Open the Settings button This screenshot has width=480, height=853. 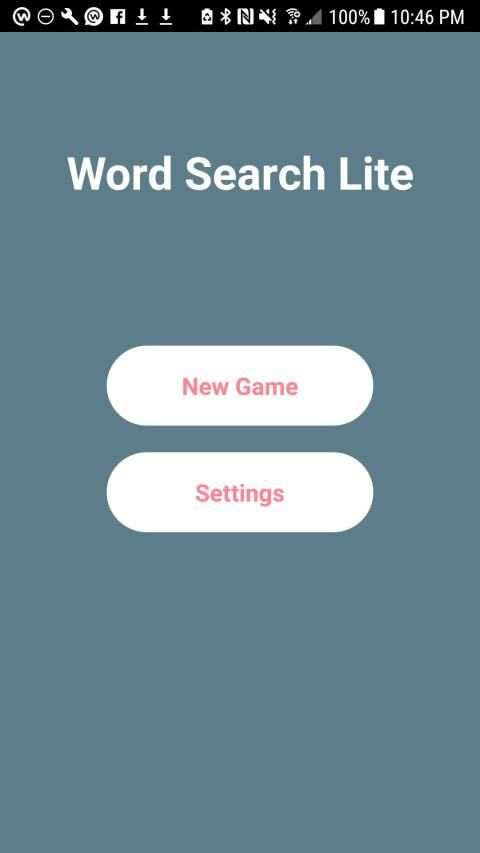(240, 492)
